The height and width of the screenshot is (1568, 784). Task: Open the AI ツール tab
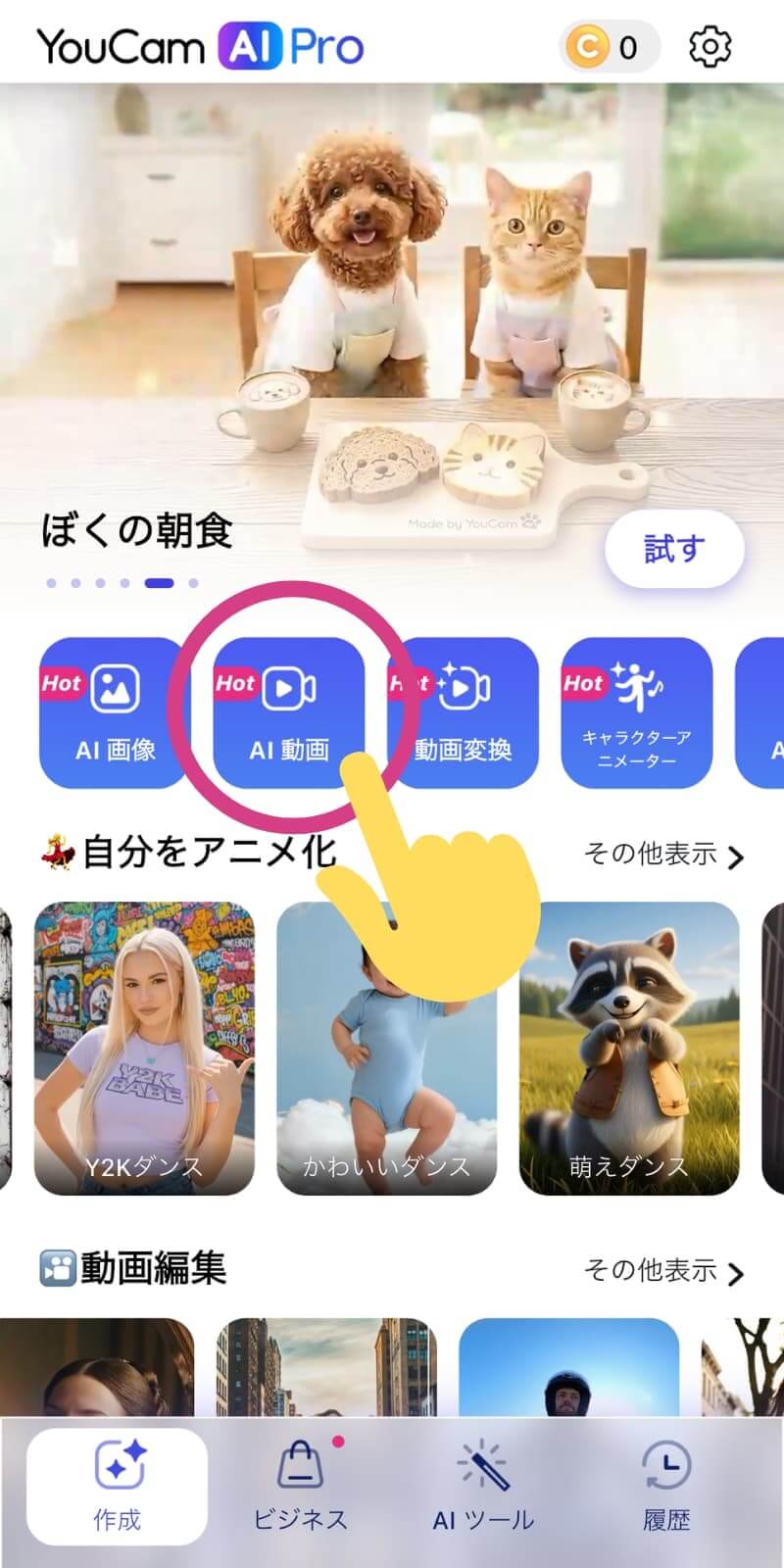(x=483, y=1486)
